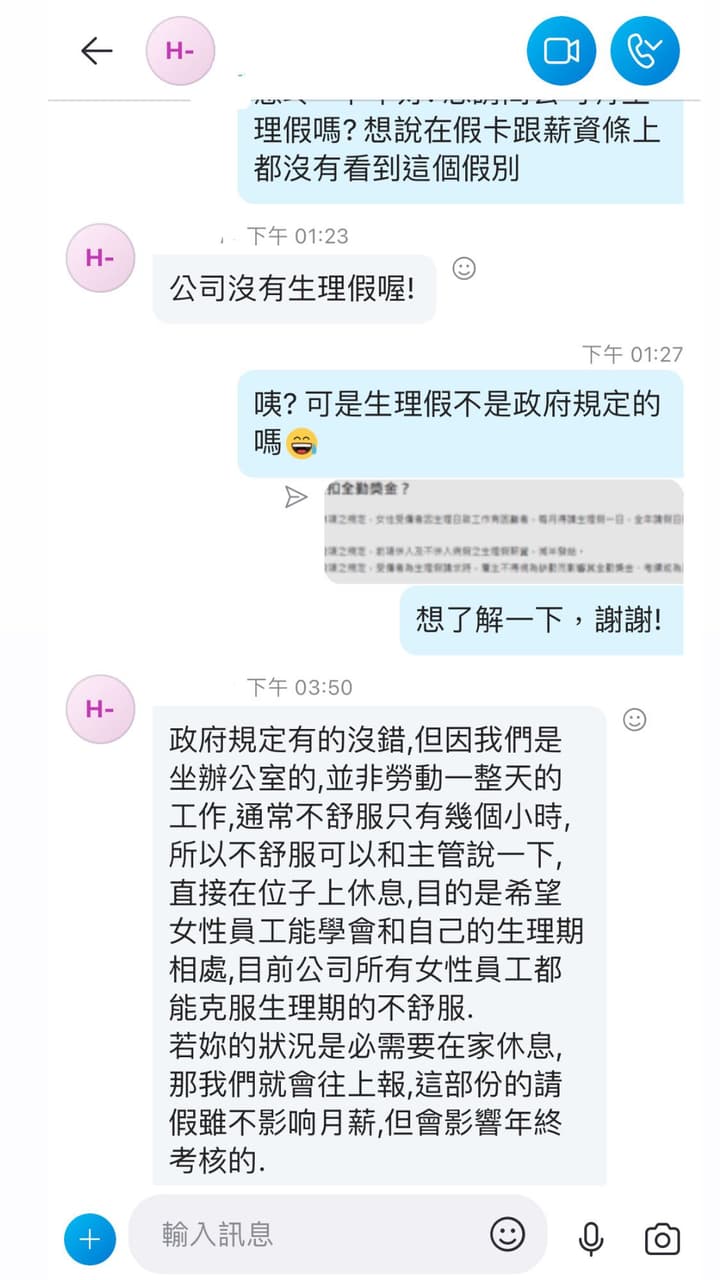
Task: Start a video call
Action: click(561, 50)
